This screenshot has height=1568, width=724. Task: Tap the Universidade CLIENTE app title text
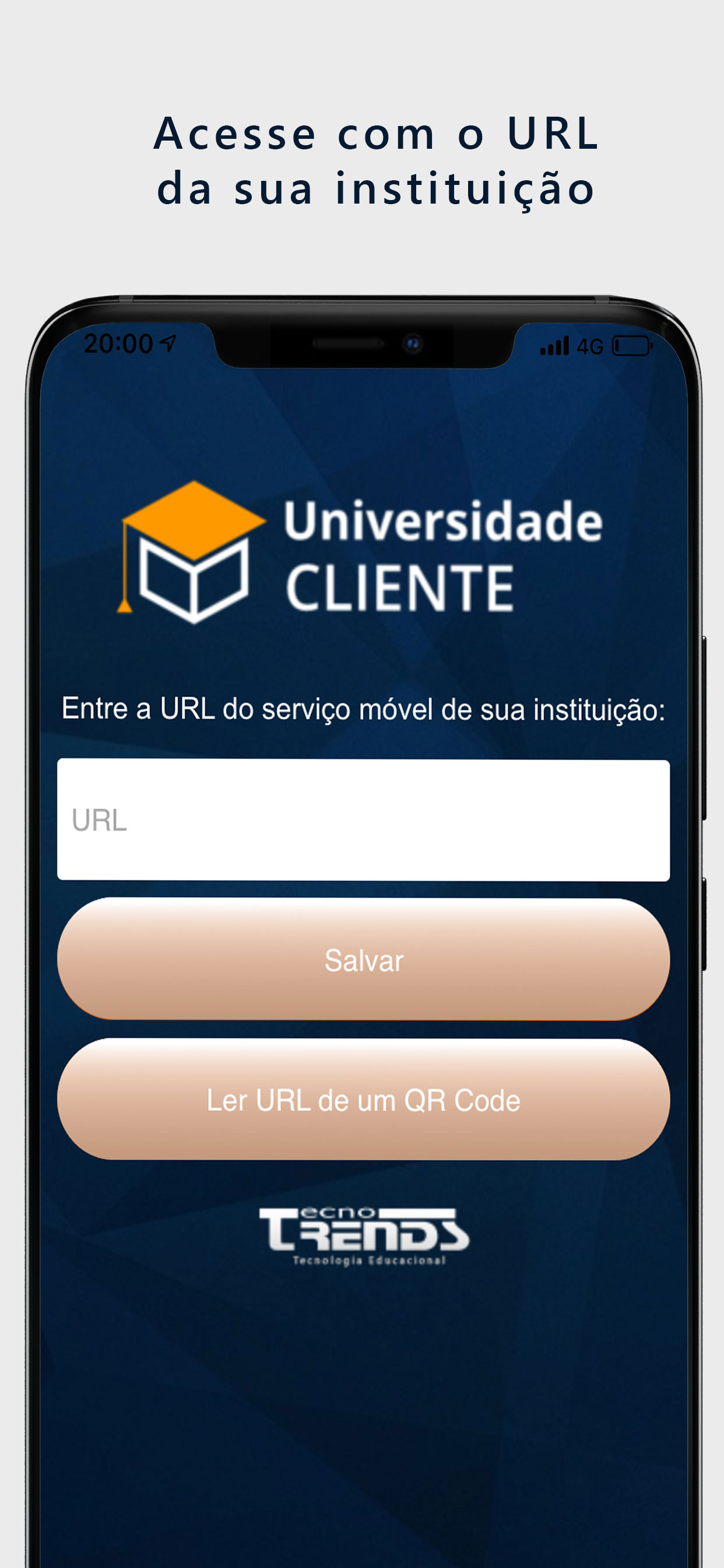click(443, 557)
